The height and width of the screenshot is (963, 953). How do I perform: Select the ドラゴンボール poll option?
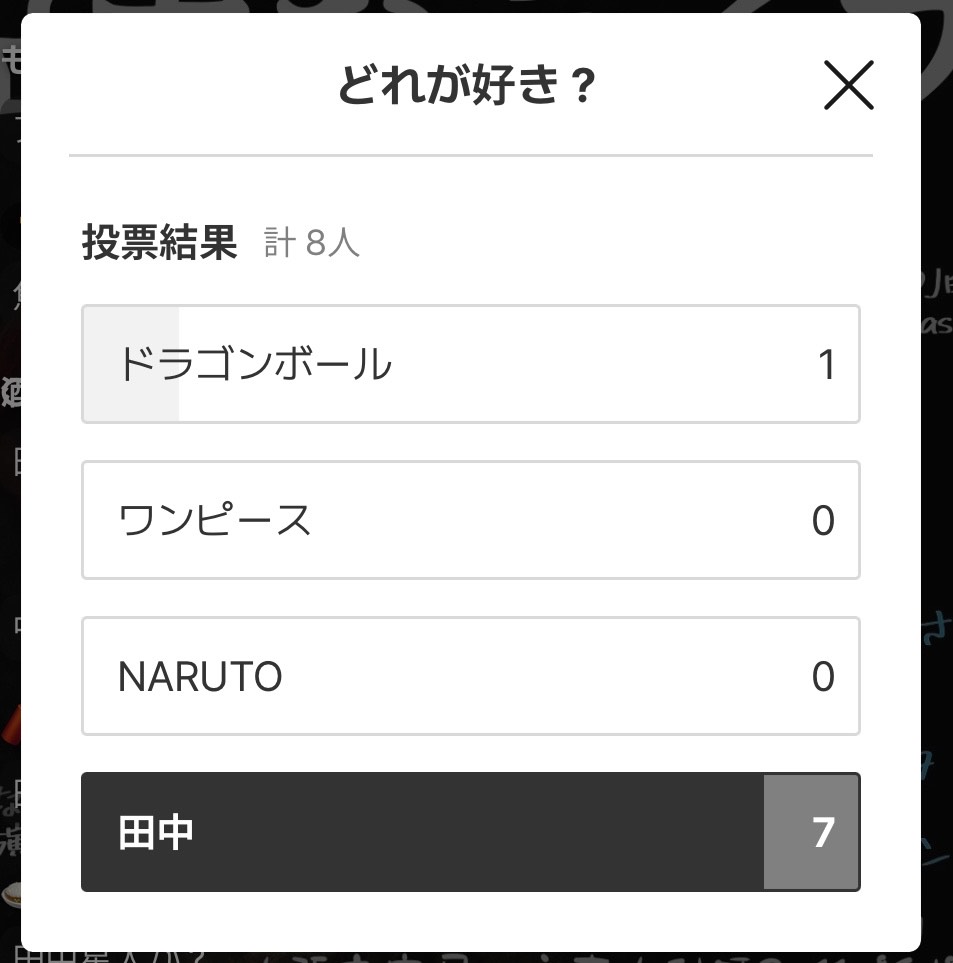pos(470,364)
